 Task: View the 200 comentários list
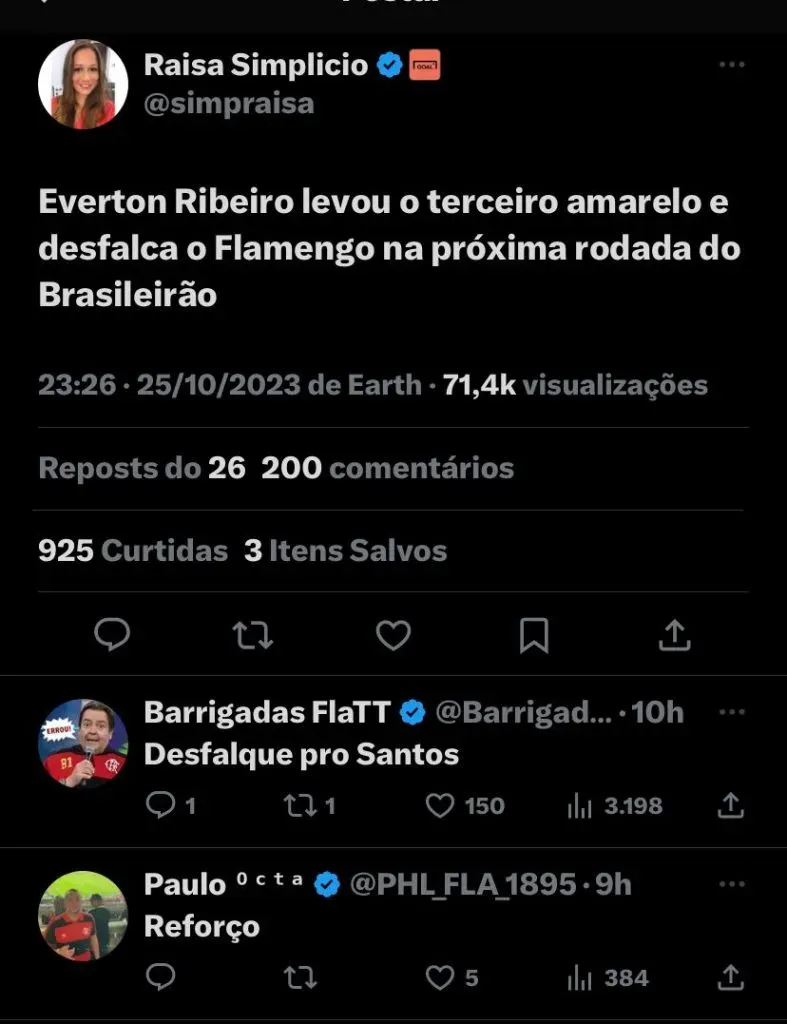[387, 467]
